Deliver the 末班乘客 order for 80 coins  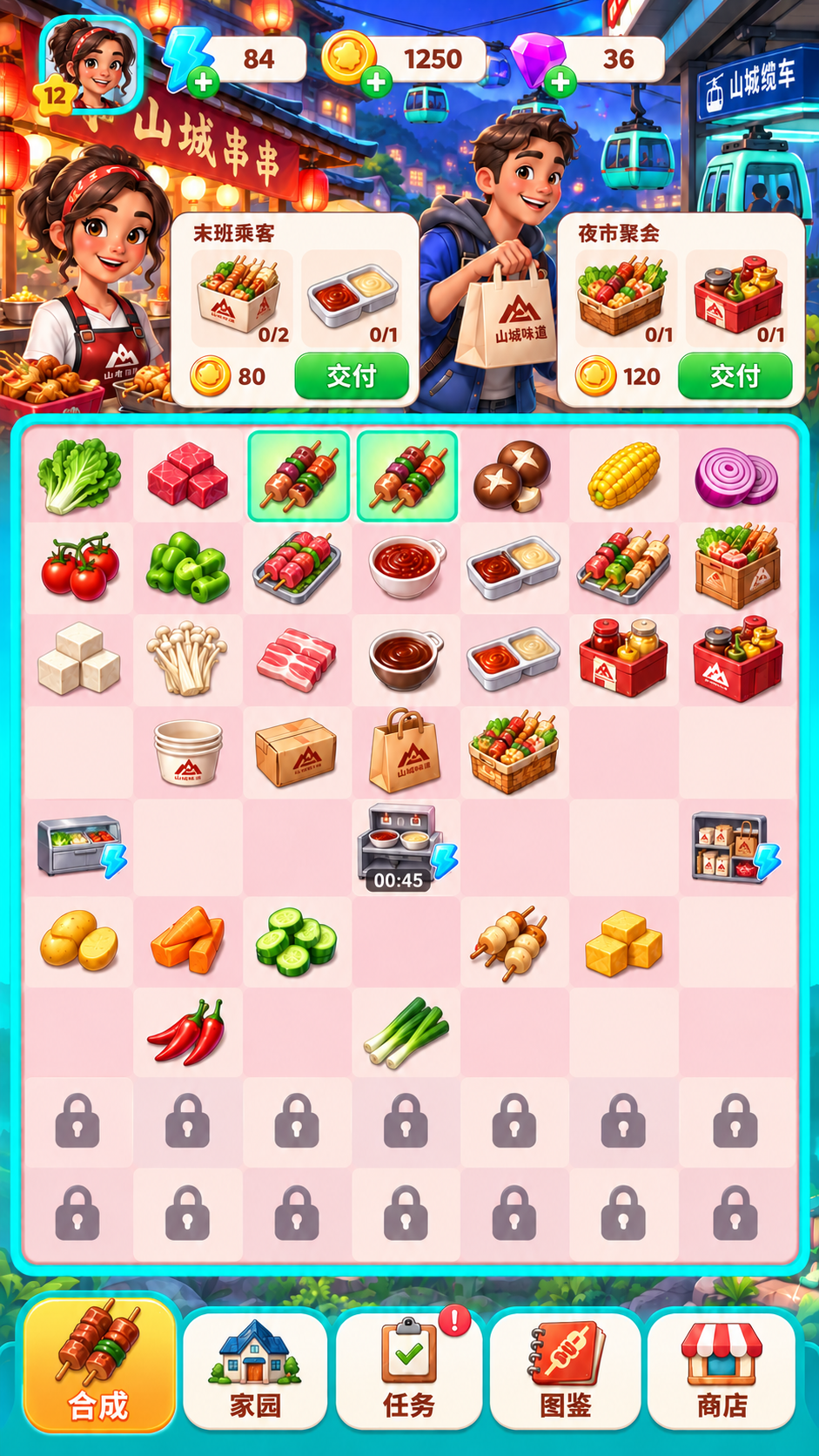point(352,376)
